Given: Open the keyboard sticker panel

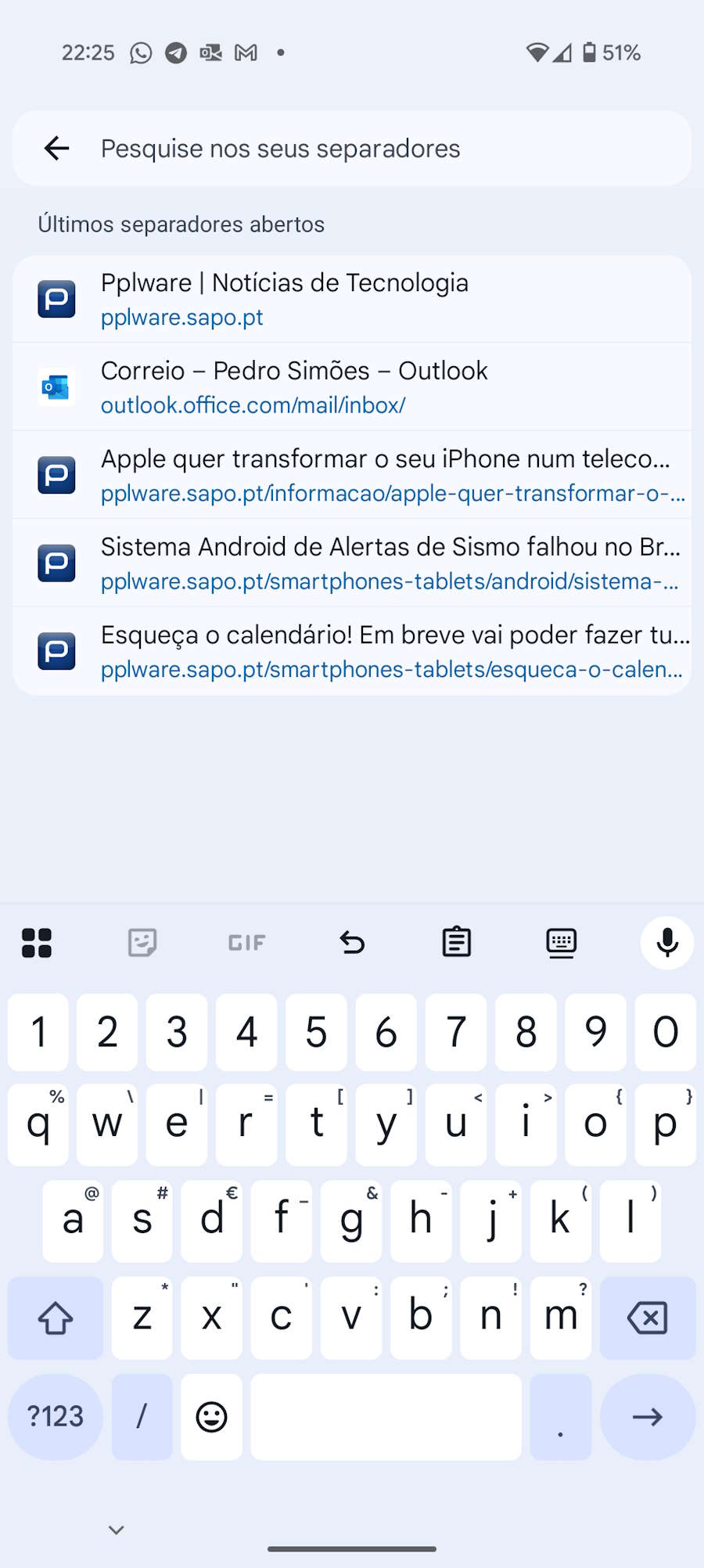Looking at the screenshot, I should click(142, 943).
